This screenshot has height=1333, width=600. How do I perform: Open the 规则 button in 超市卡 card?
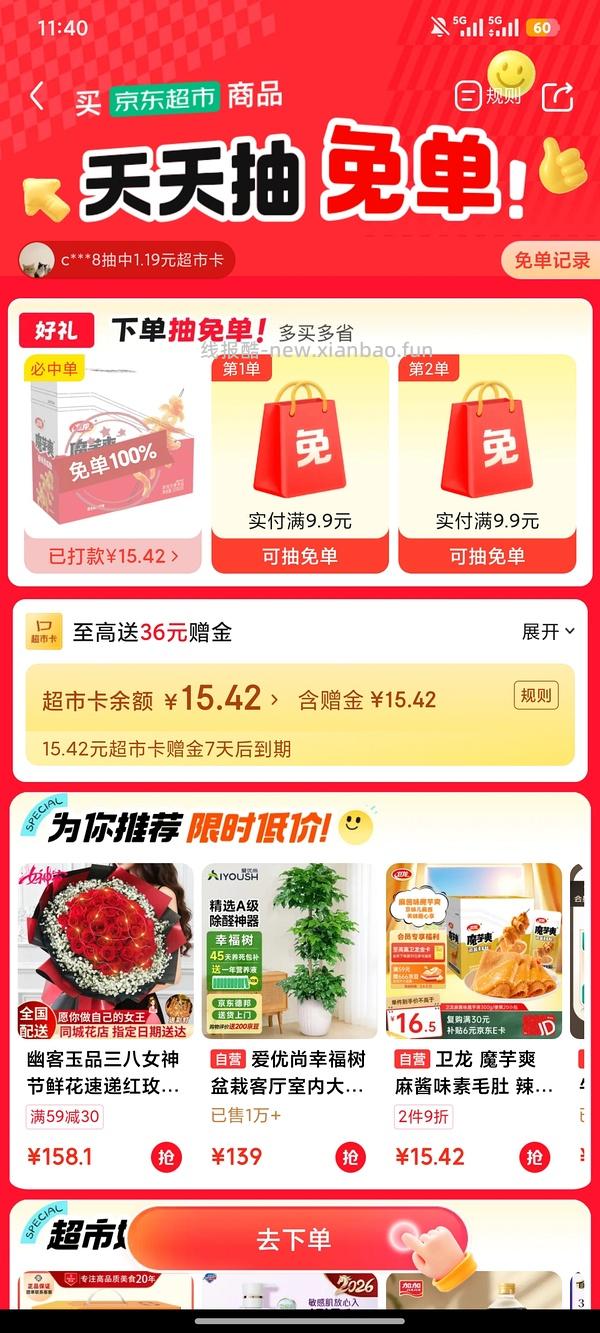pyautogui.click(x=536, y=695)
